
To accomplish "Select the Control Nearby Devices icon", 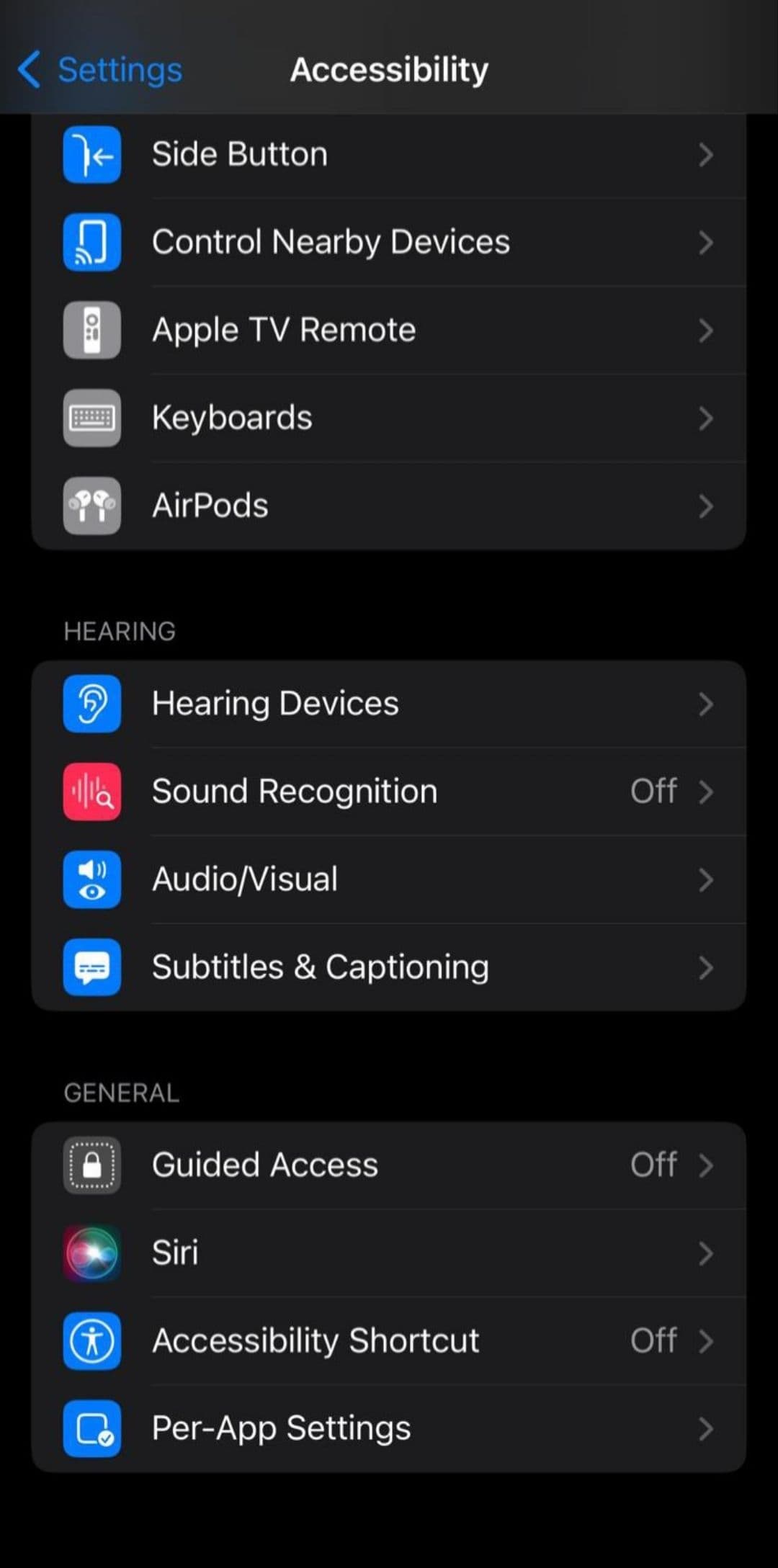I will (91, 243).
